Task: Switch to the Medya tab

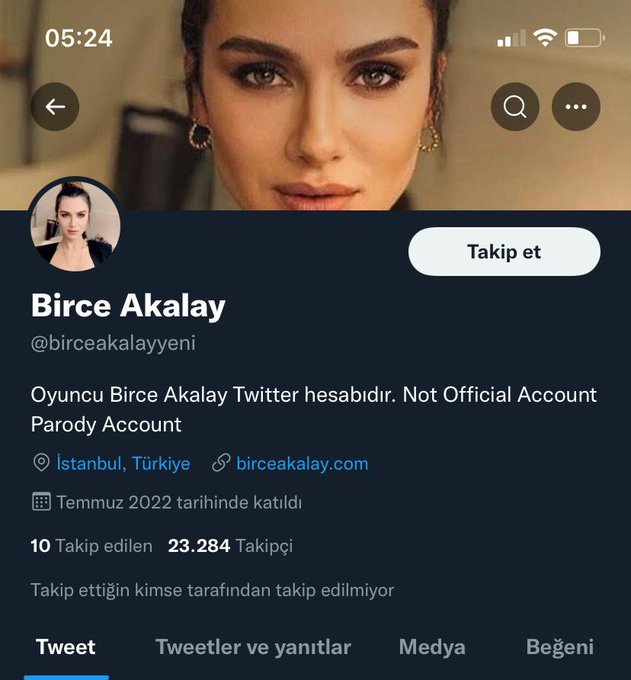Action: [x=432, y=647]
